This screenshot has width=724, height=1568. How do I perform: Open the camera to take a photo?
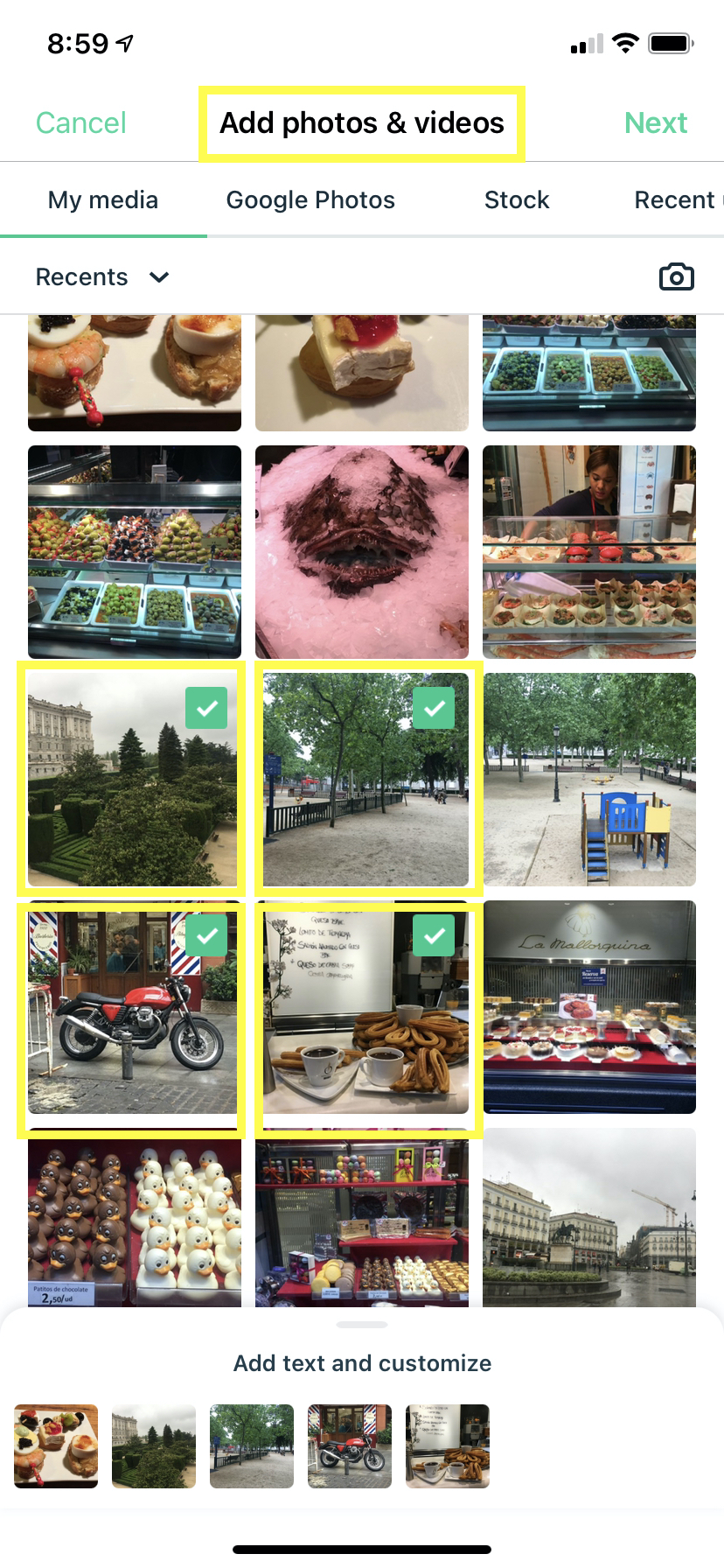pos(676,276)
